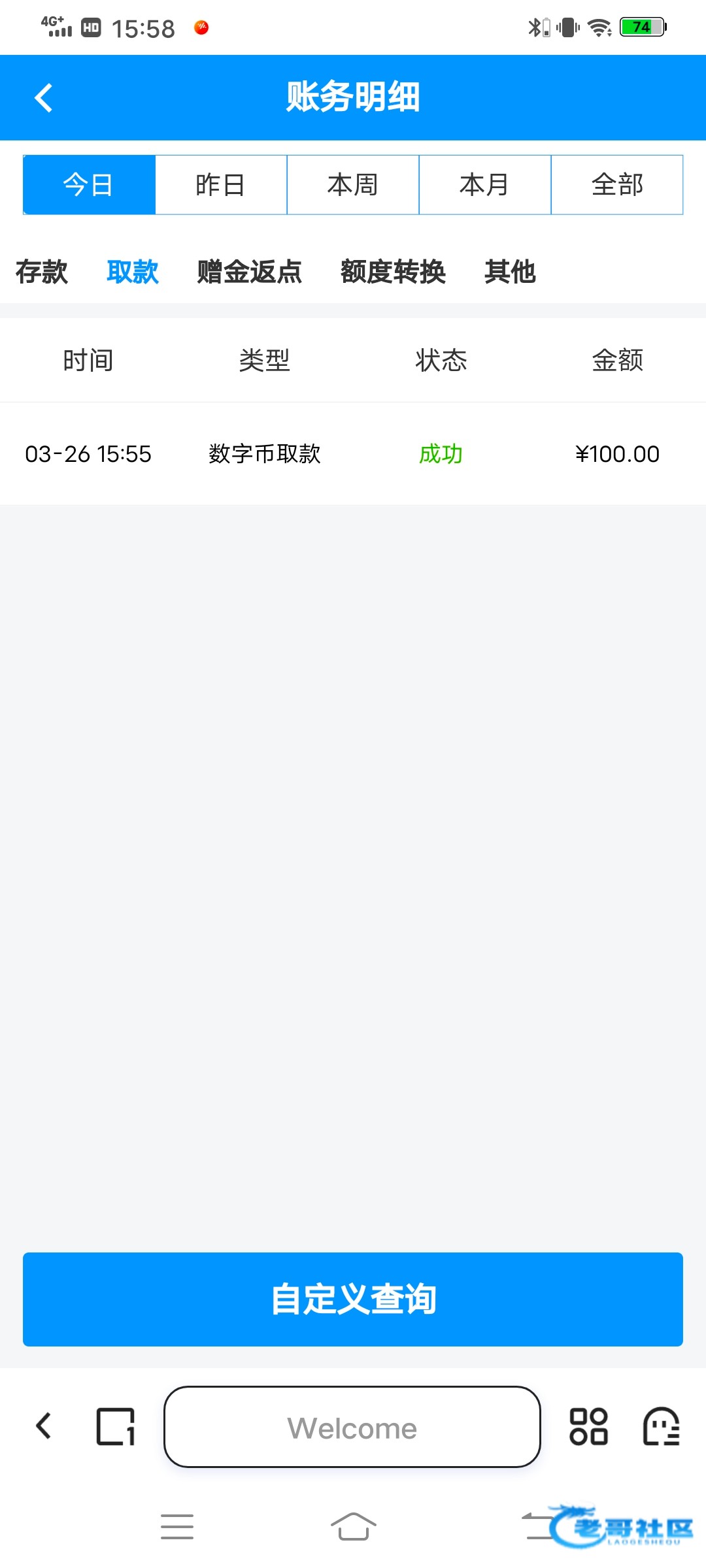Go back in the browser toolbar

click(44, 1426)
